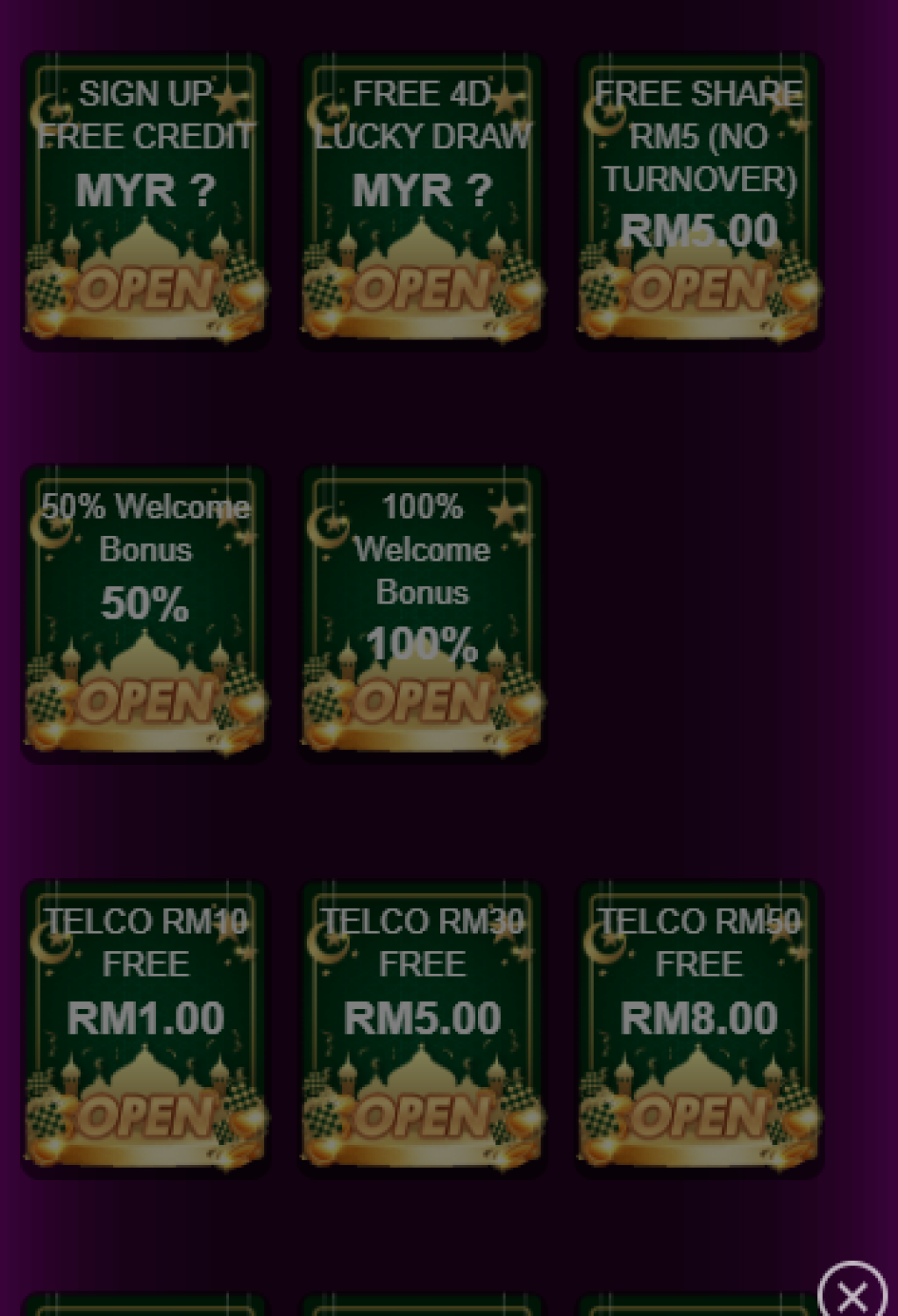
Task: Open the 100% Welcome Bonus card
Action: 422,700
